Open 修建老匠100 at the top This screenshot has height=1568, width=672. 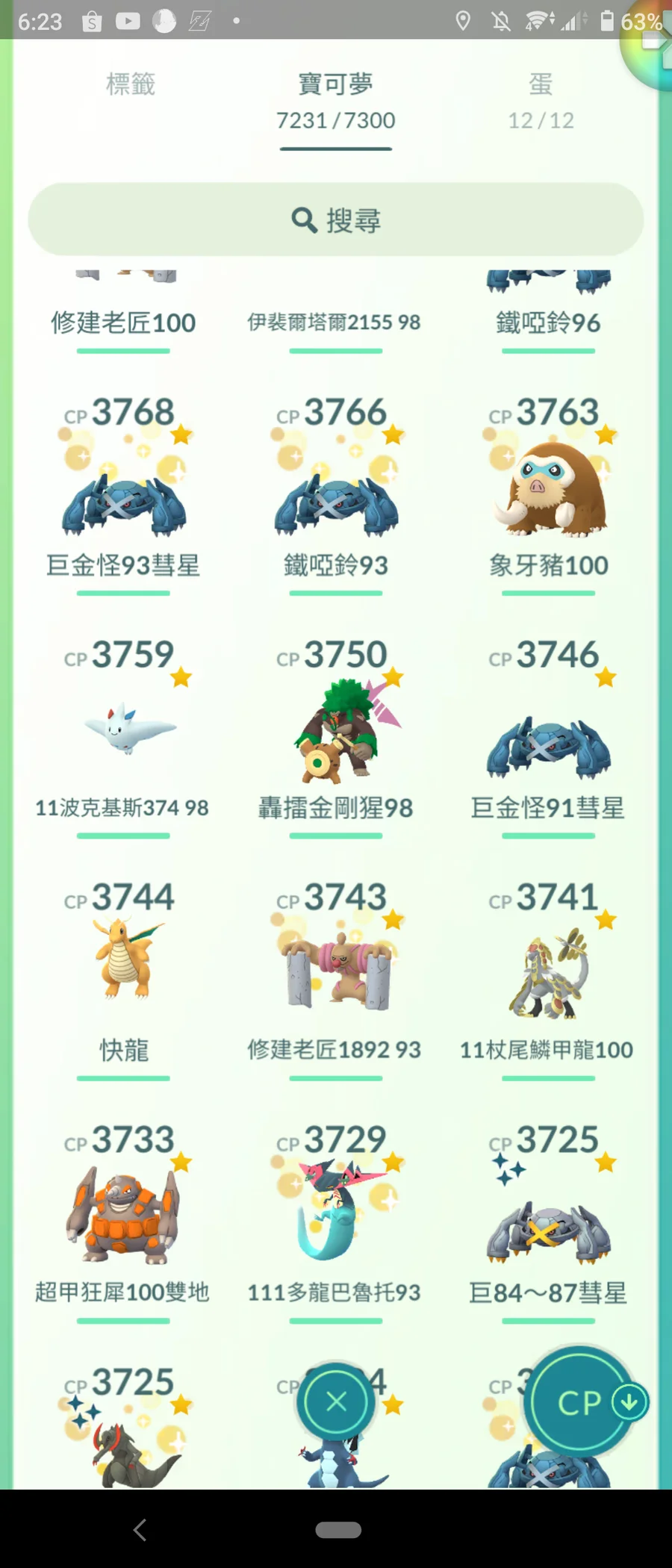tap(123, 314)
